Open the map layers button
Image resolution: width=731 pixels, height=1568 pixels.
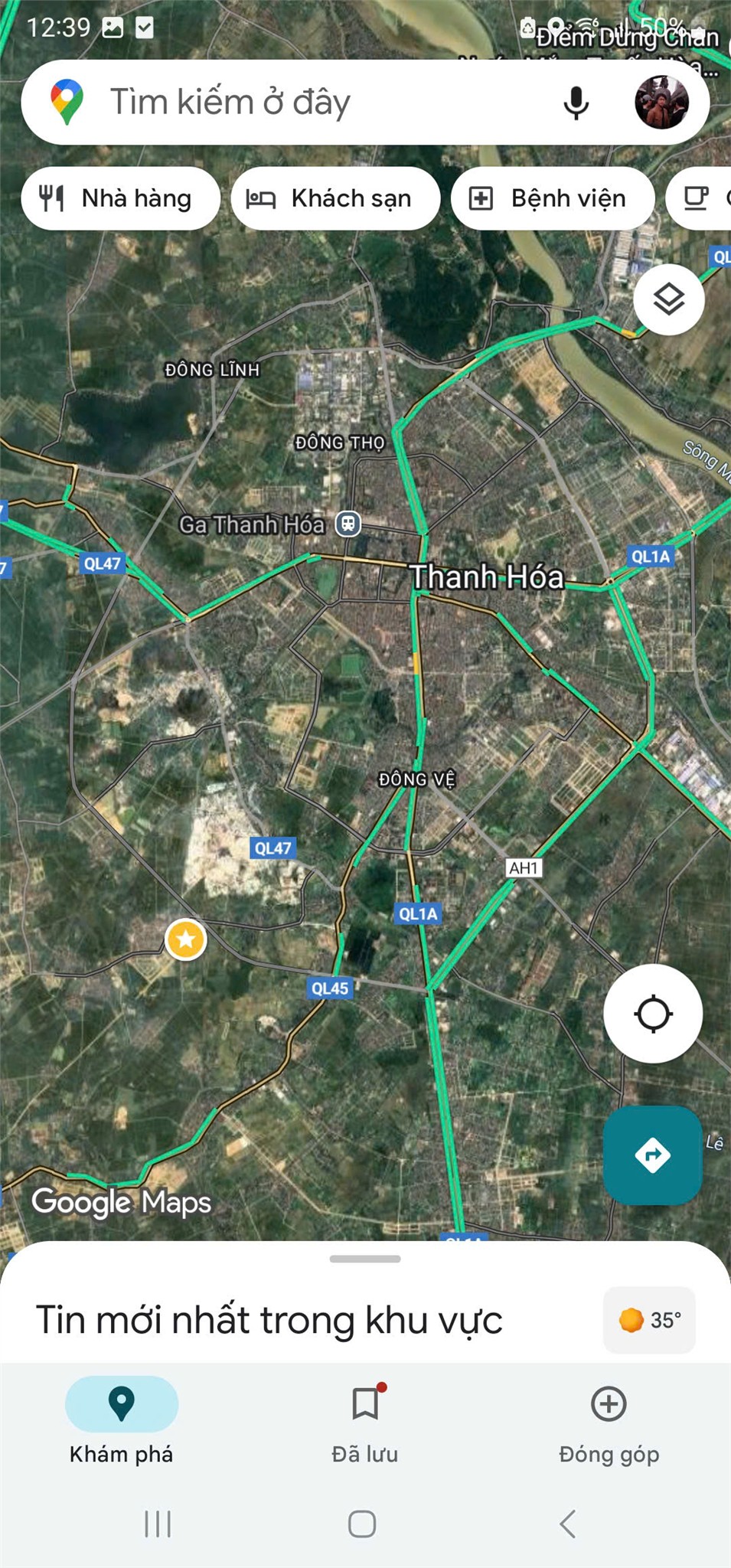coord(668,299)
